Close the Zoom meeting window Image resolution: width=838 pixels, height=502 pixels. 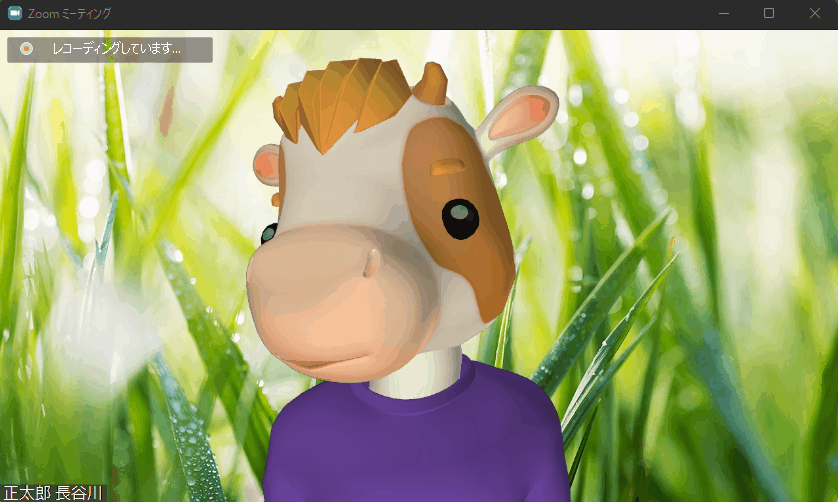click(x=814, y=14)
